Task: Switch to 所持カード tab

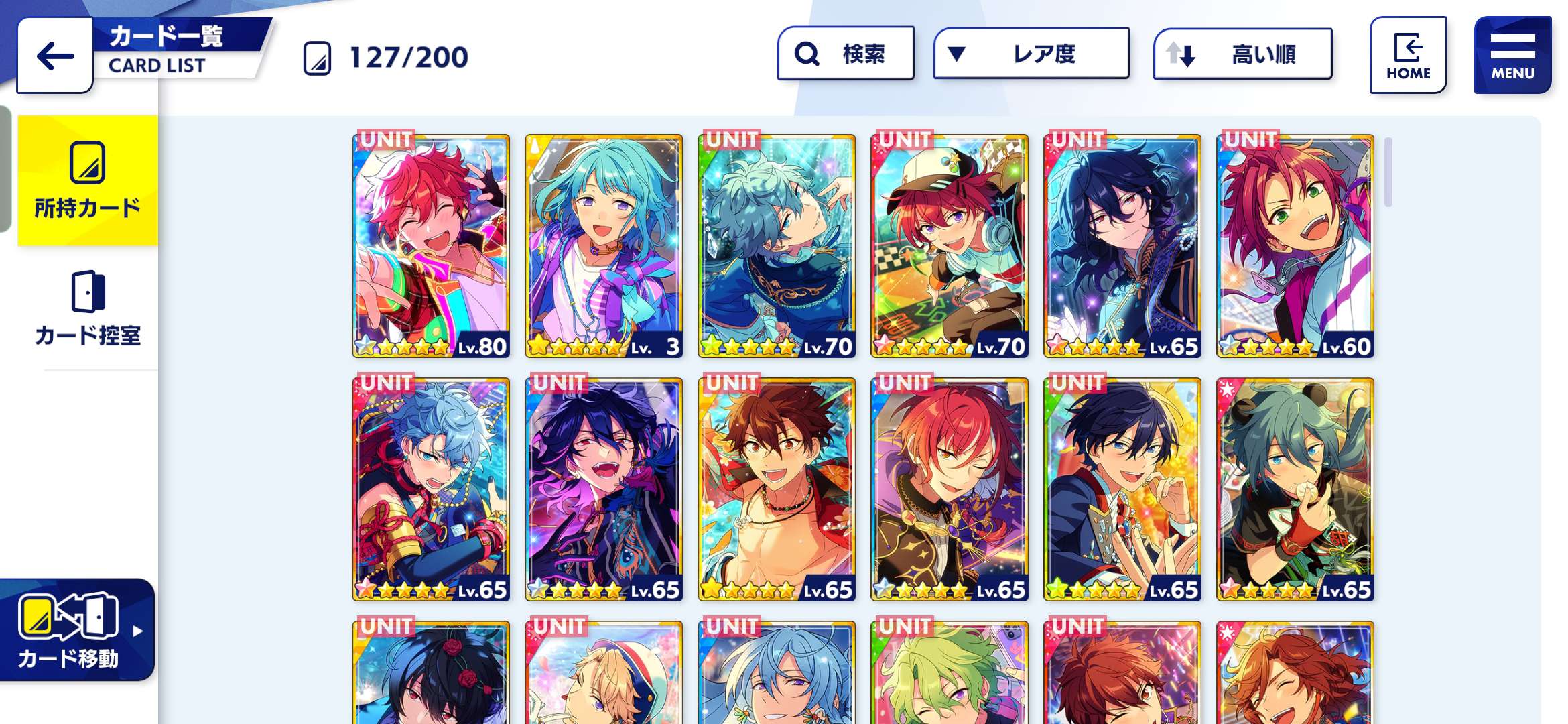Action: (x=87, y=181)
